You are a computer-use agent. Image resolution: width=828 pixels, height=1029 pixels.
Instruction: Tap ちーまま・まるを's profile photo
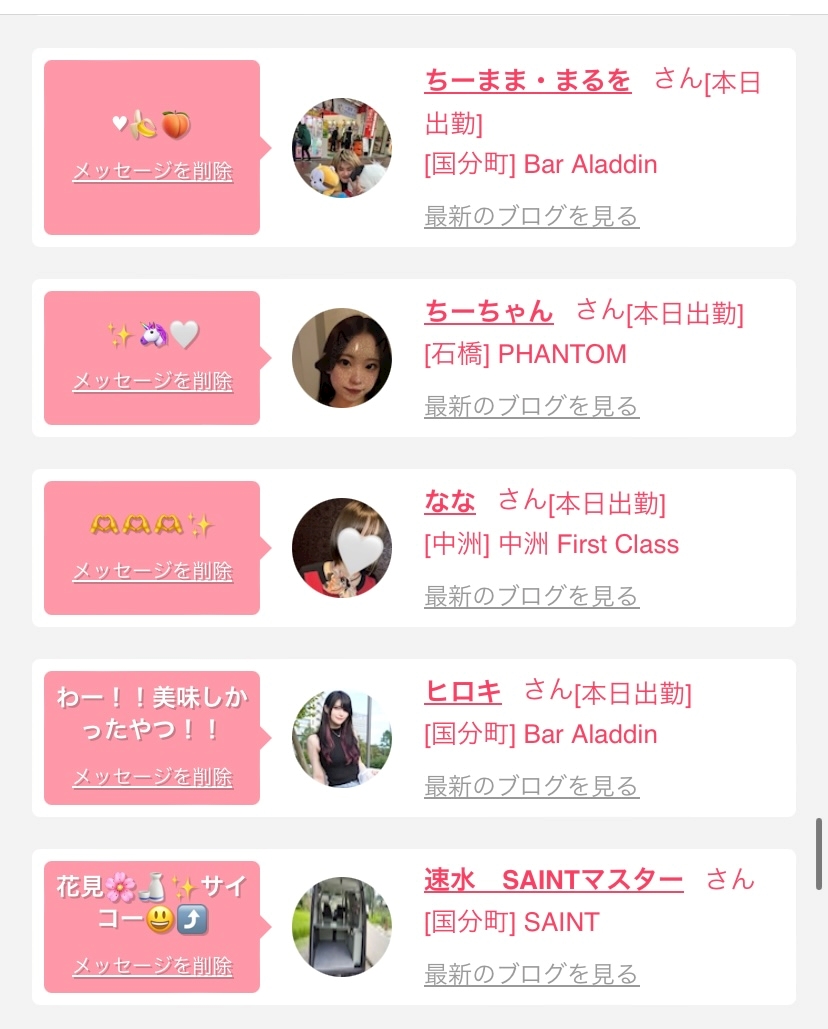pyautogui.click(x=342, y=148)
